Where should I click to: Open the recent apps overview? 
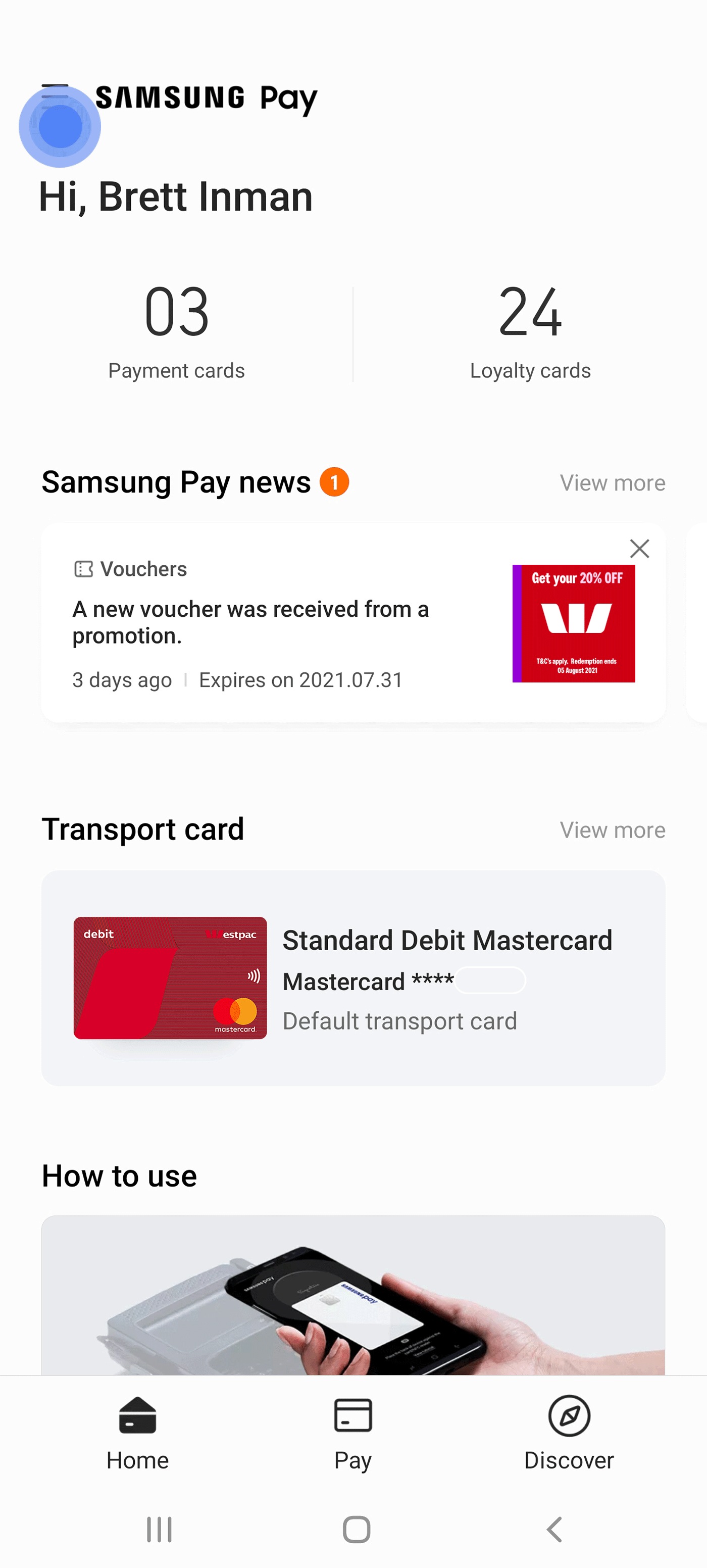(160, 1529)
